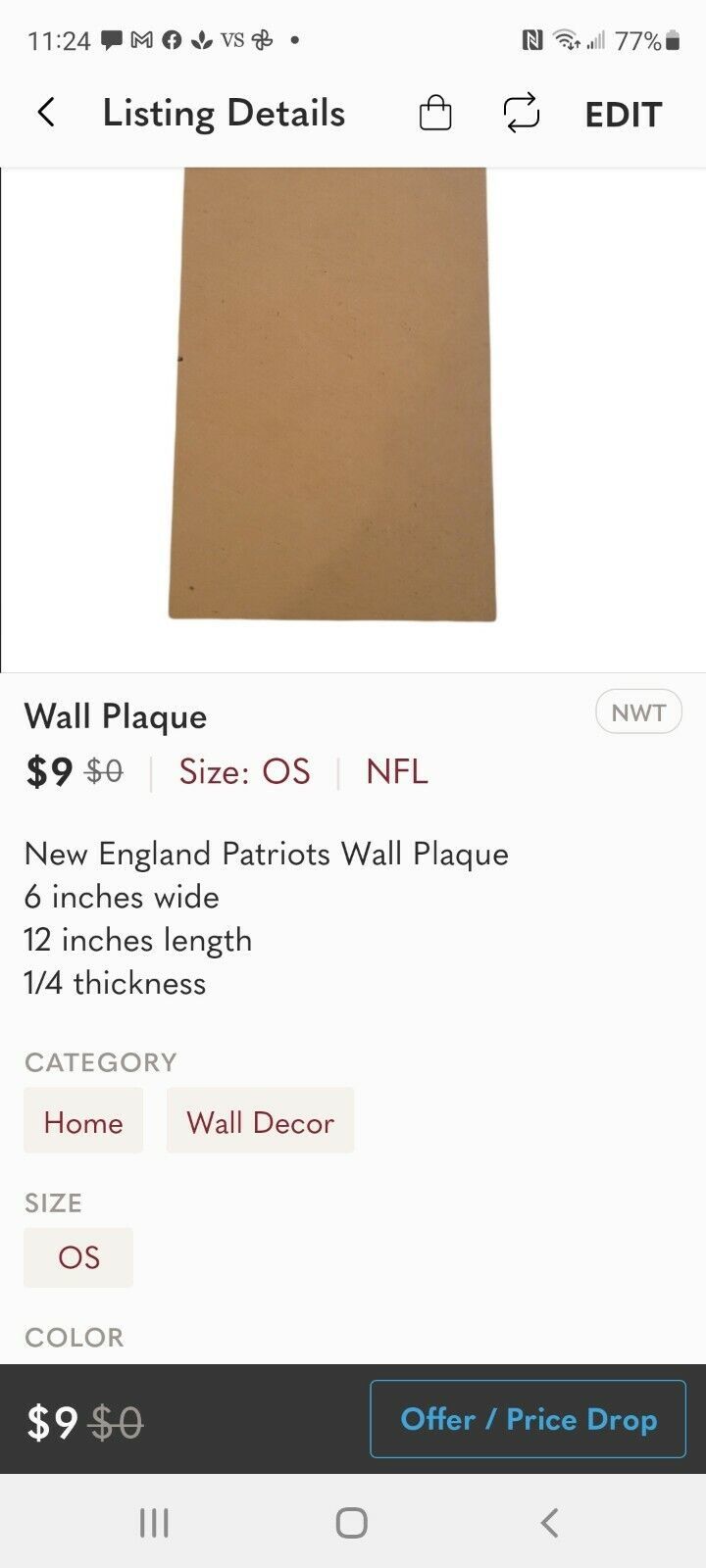Open the shopping bag icon

(434, 113)
